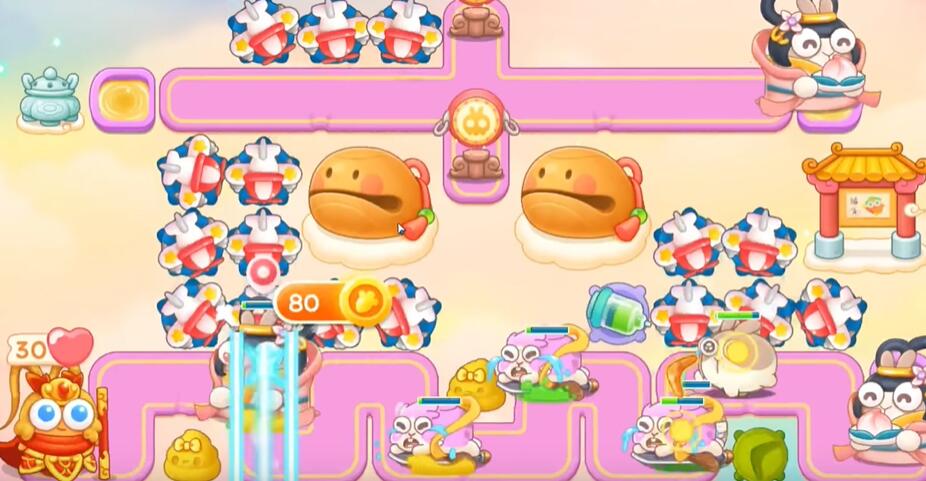The image size is (926, 481).
Task: Target the bread obstacle beside the gate
Action: pyautogui.click(x=580, y=195)
